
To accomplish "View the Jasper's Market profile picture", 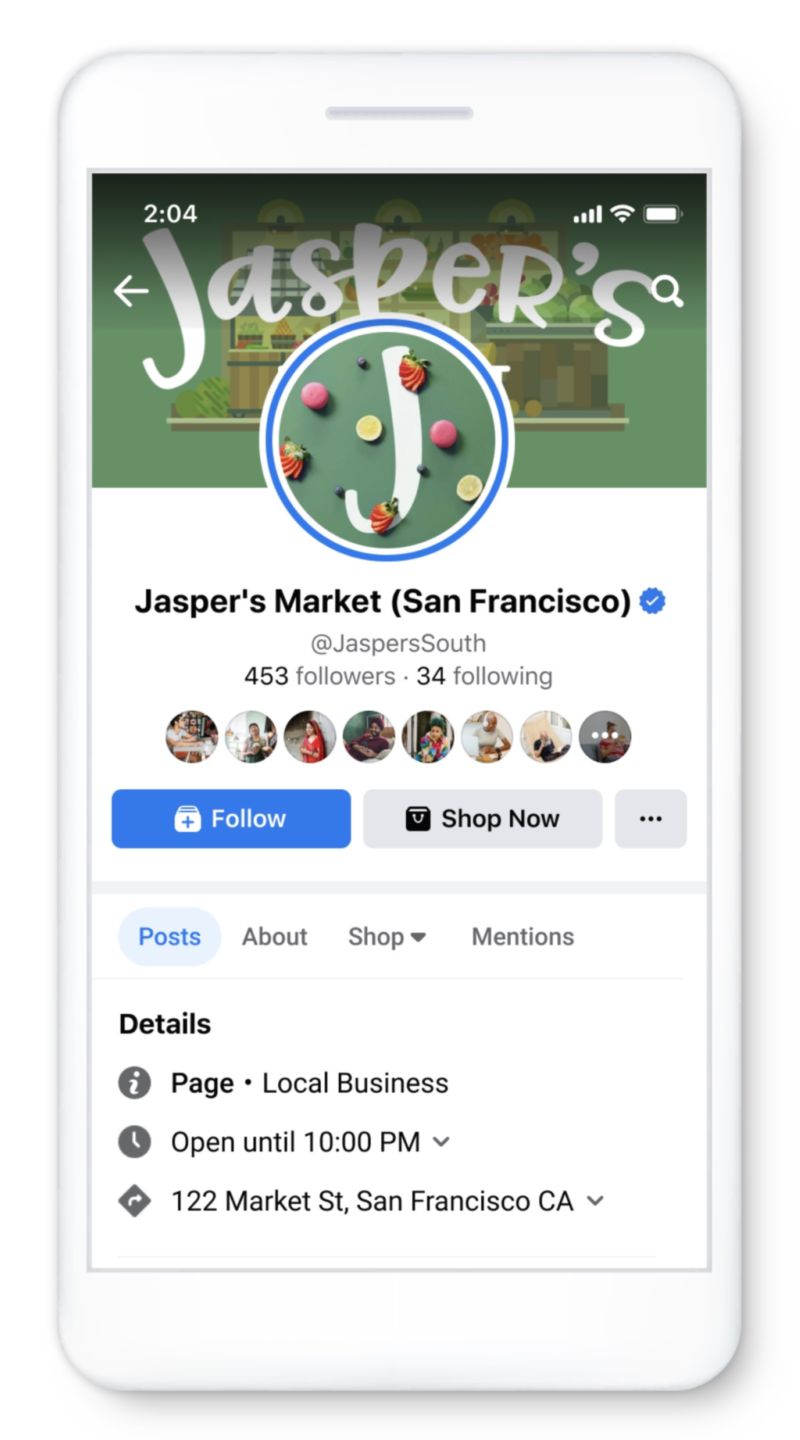I will pos(386,439).
